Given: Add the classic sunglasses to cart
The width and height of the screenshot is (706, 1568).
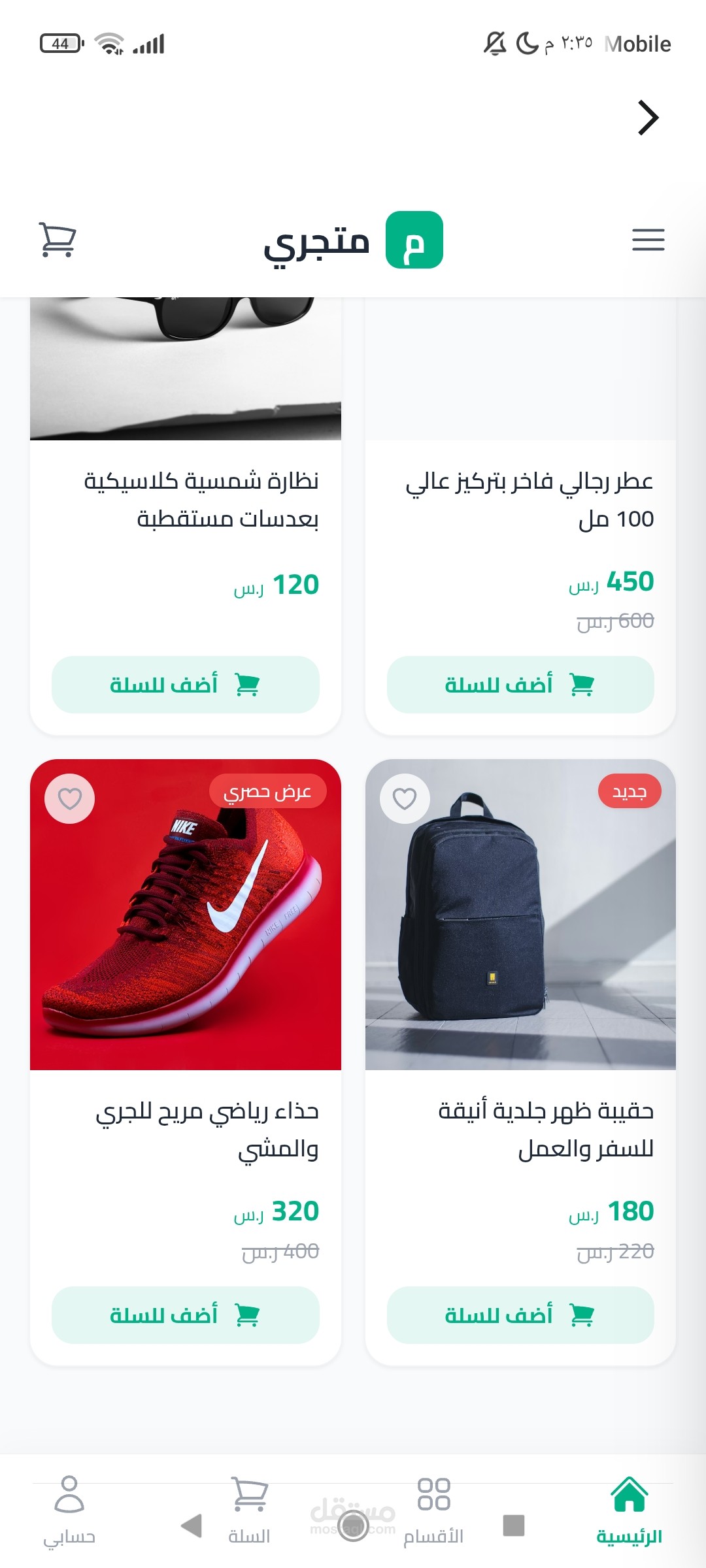Looking at the screenshot, I should point(185,685).
